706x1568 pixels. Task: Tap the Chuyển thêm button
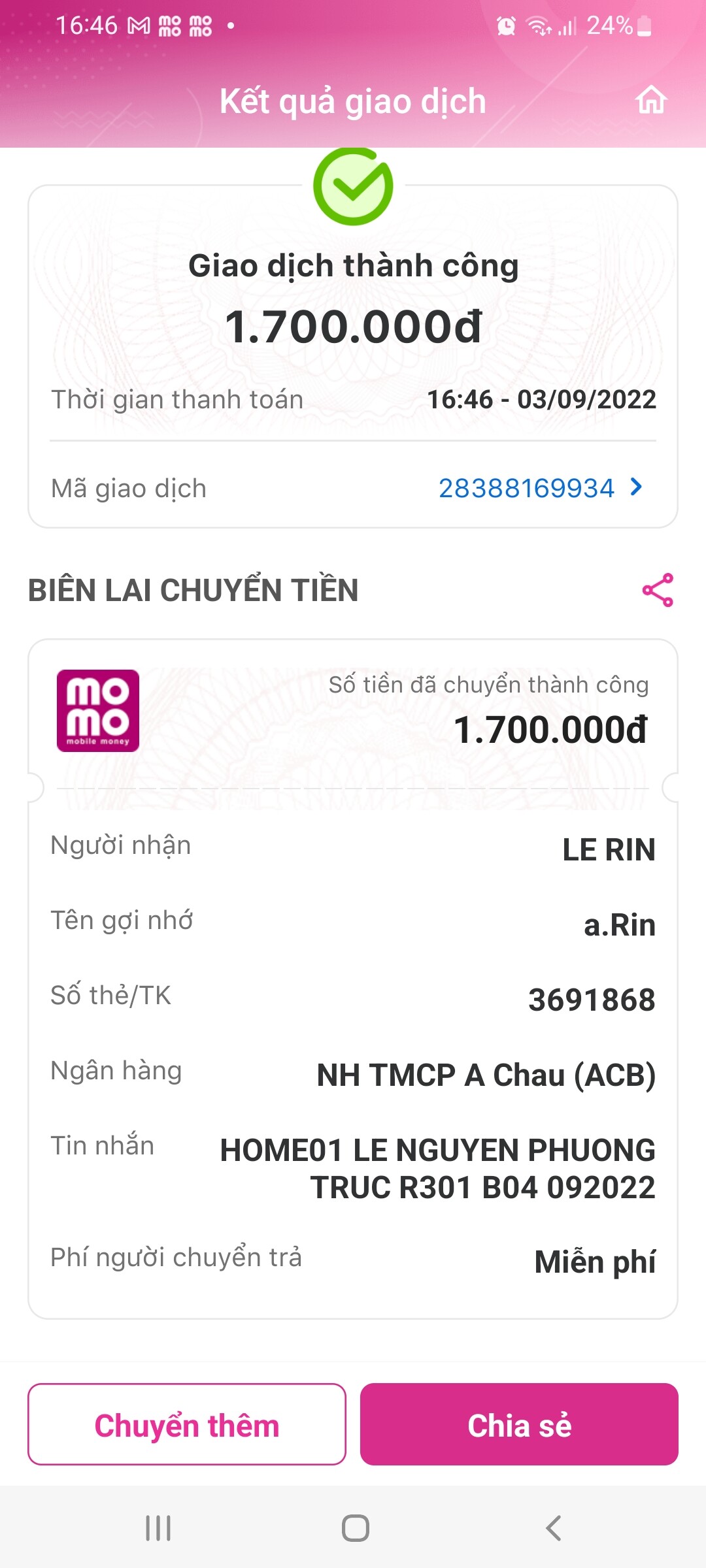187,1424
